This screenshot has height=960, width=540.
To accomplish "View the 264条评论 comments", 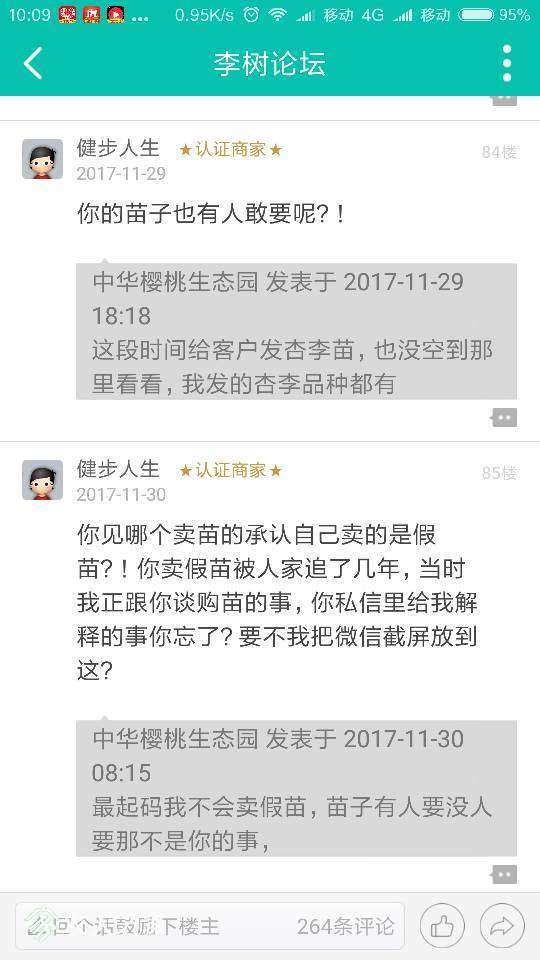I will click(x=345, y=926).
